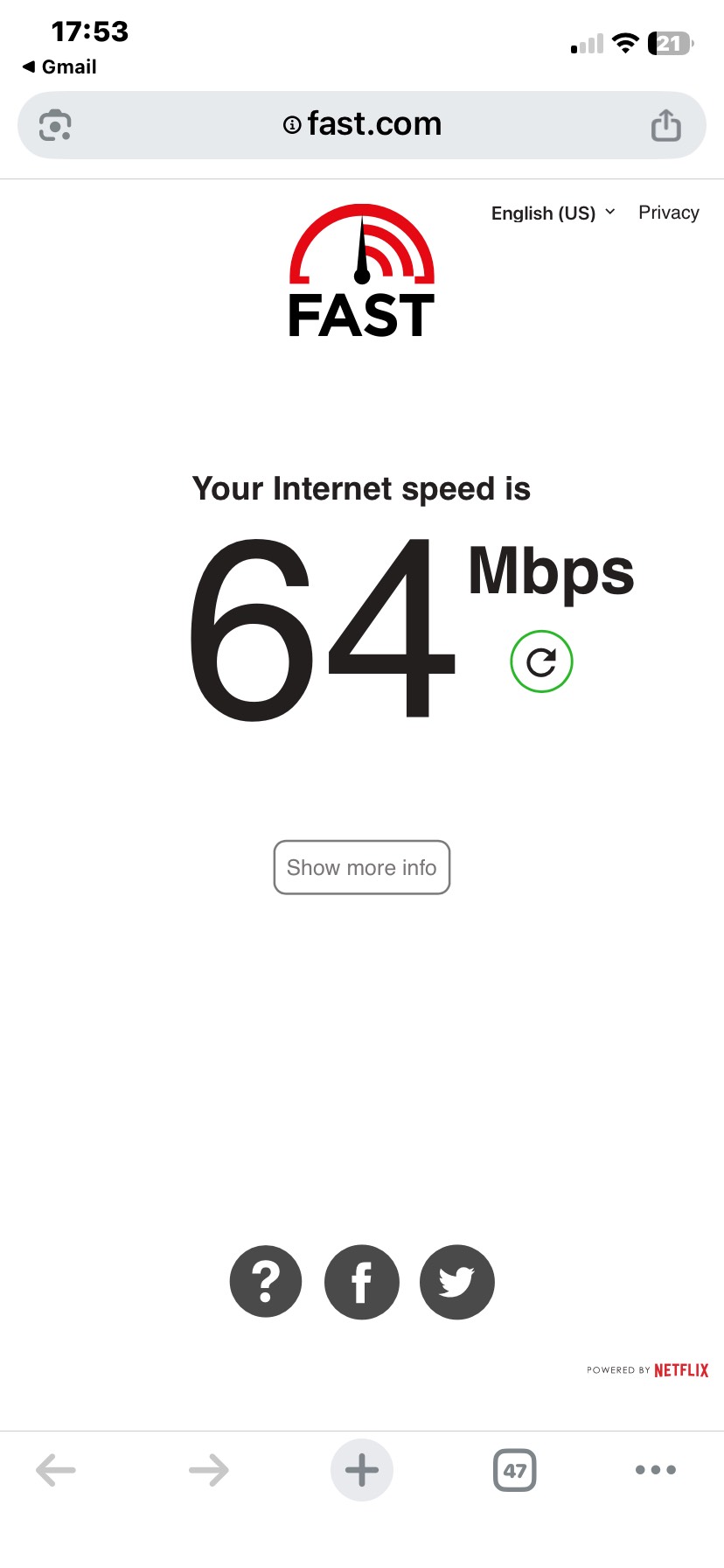Share this page via share icon
Screen dimensions: 724x1568
[x=665, y=125]
